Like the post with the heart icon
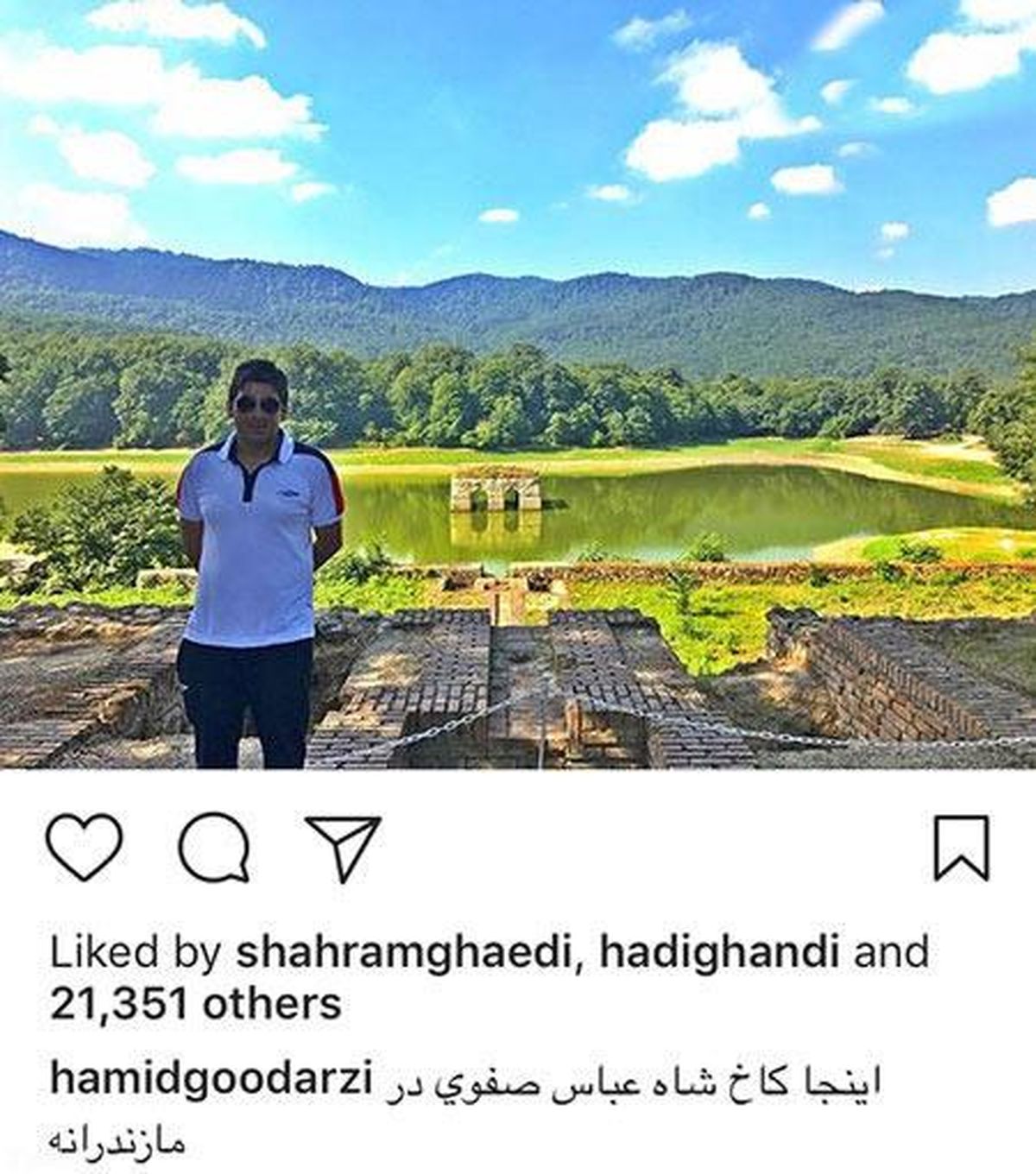This screenshot has width=1036, height=1174. pyautogui.click(x=84, y=847)
